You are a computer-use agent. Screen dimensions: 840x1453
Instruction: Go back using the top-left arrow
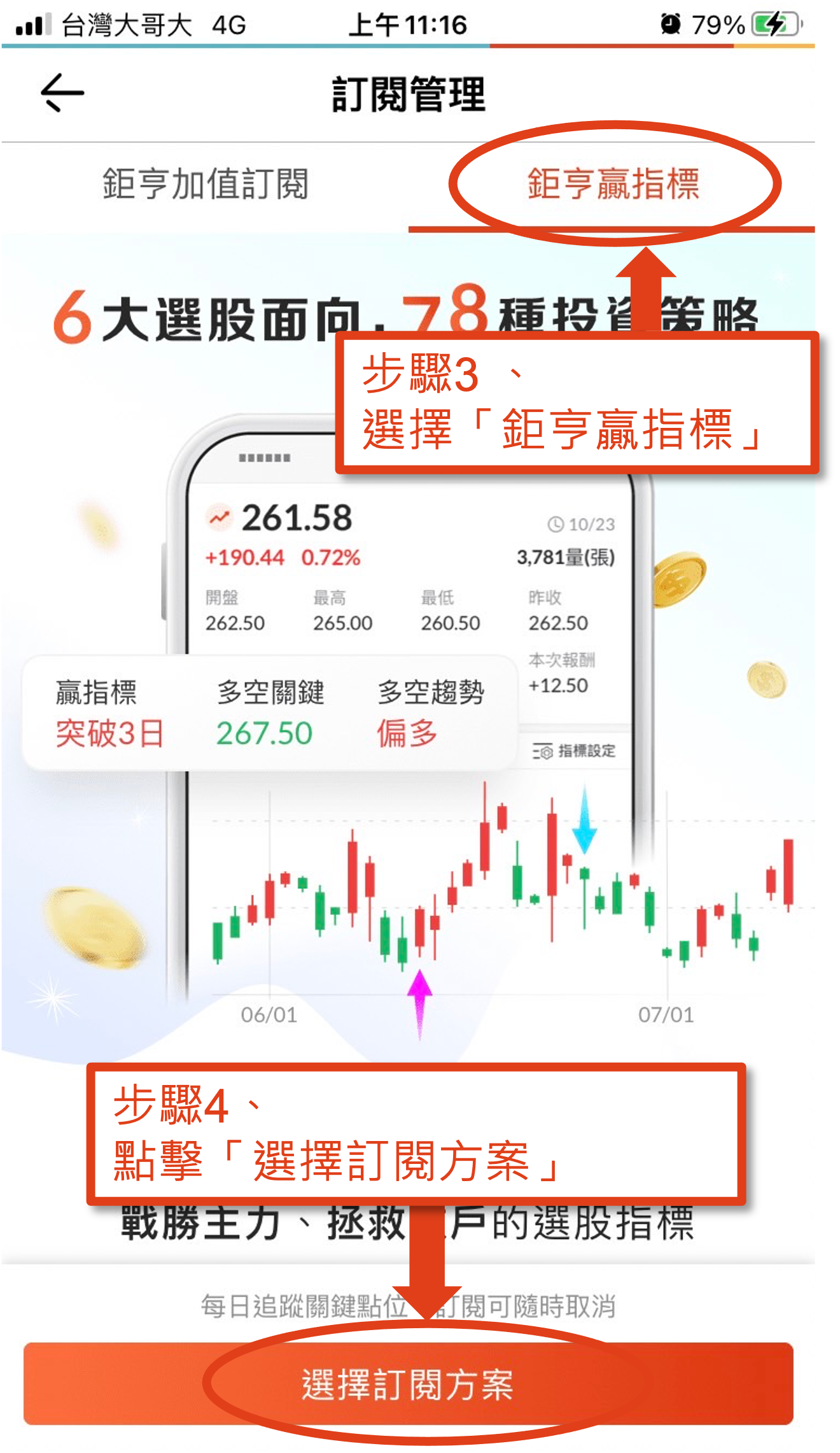62,93
